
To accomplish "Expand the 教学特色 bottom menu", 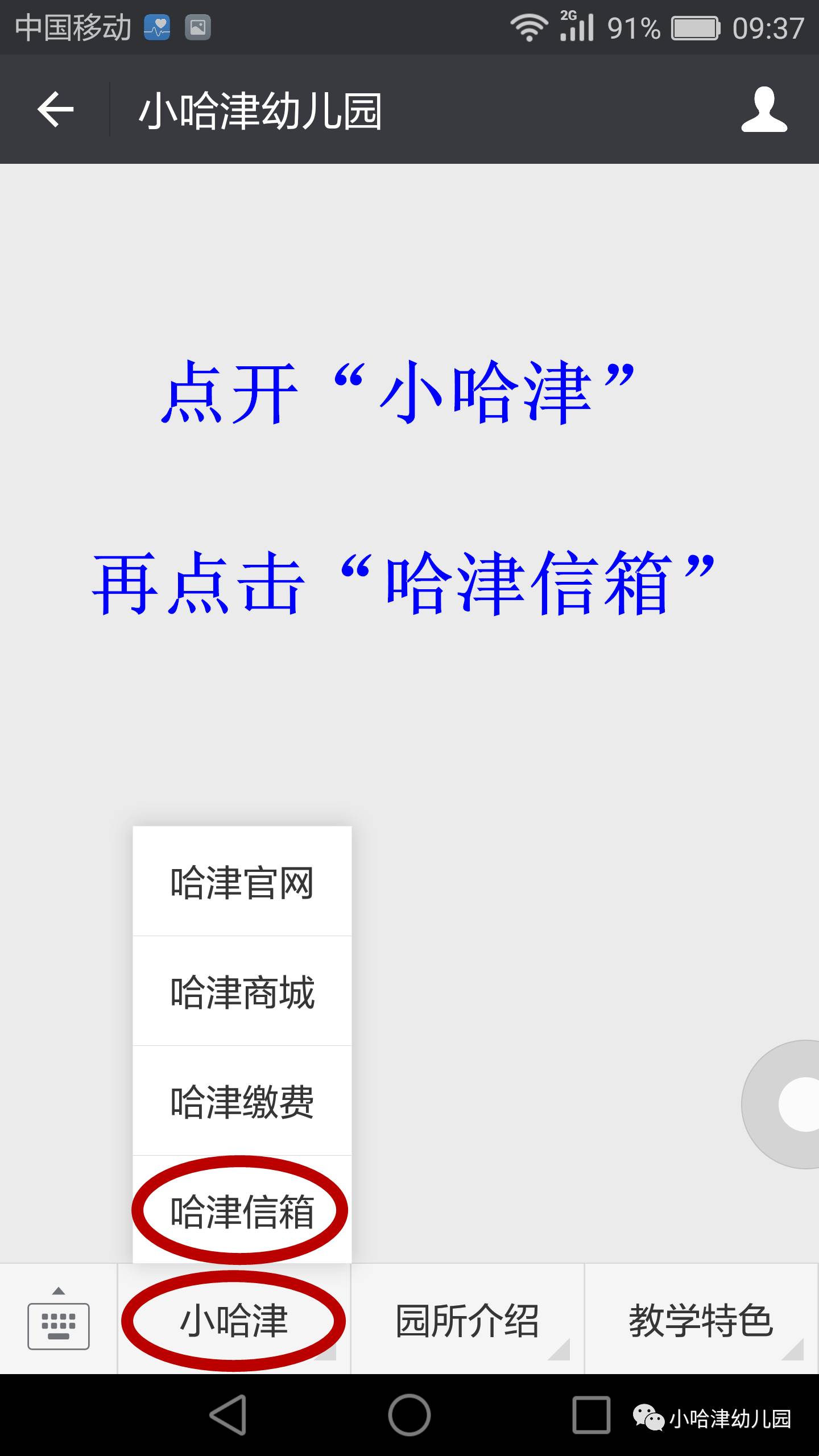I will (x=702, y=1319).
